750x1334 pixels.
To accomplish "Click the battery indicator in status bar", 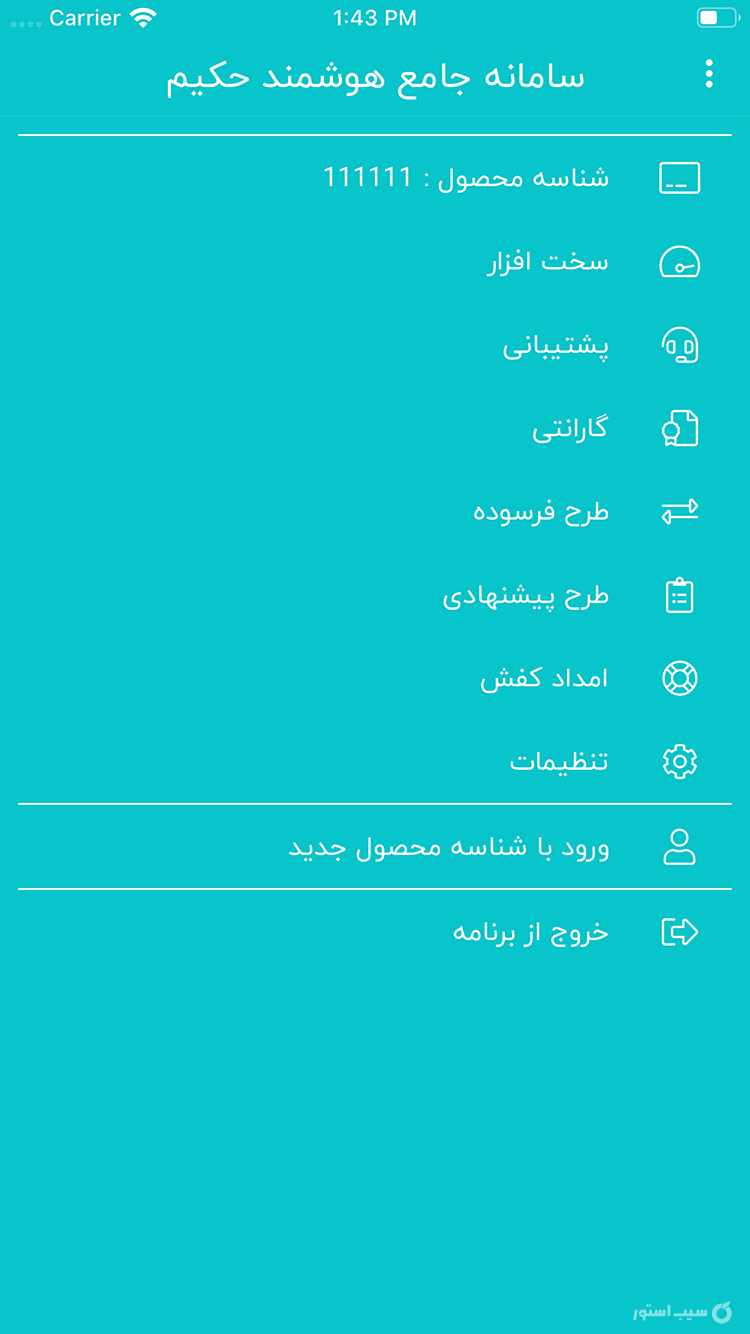I will pos(715,17).
